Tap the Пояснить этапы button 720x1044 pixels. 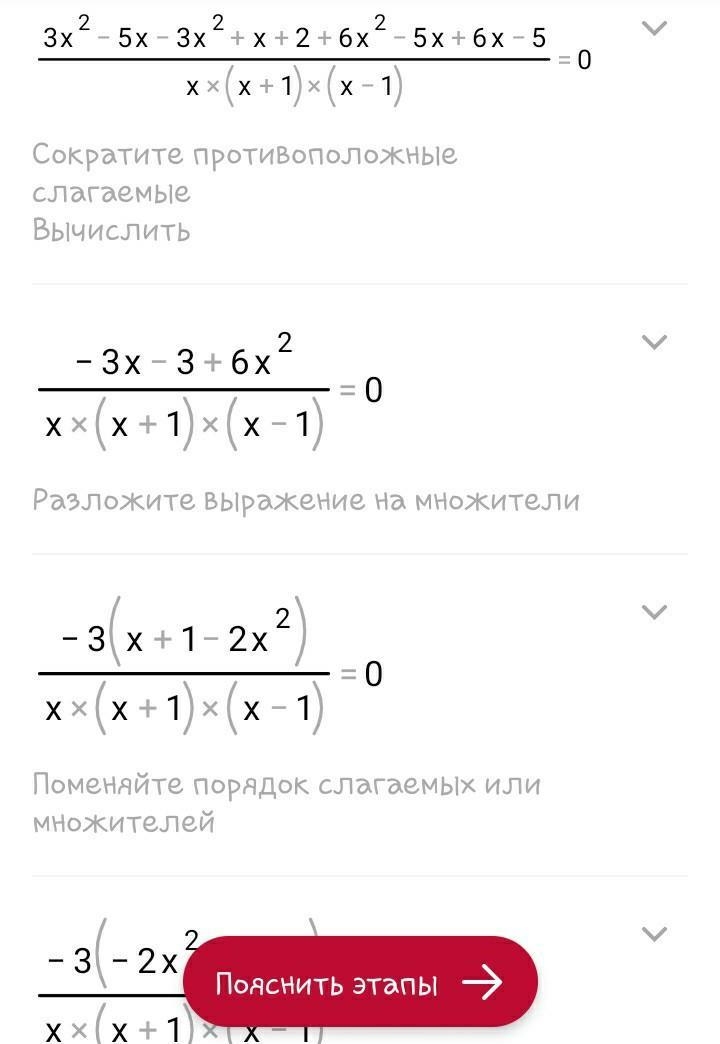360,983
